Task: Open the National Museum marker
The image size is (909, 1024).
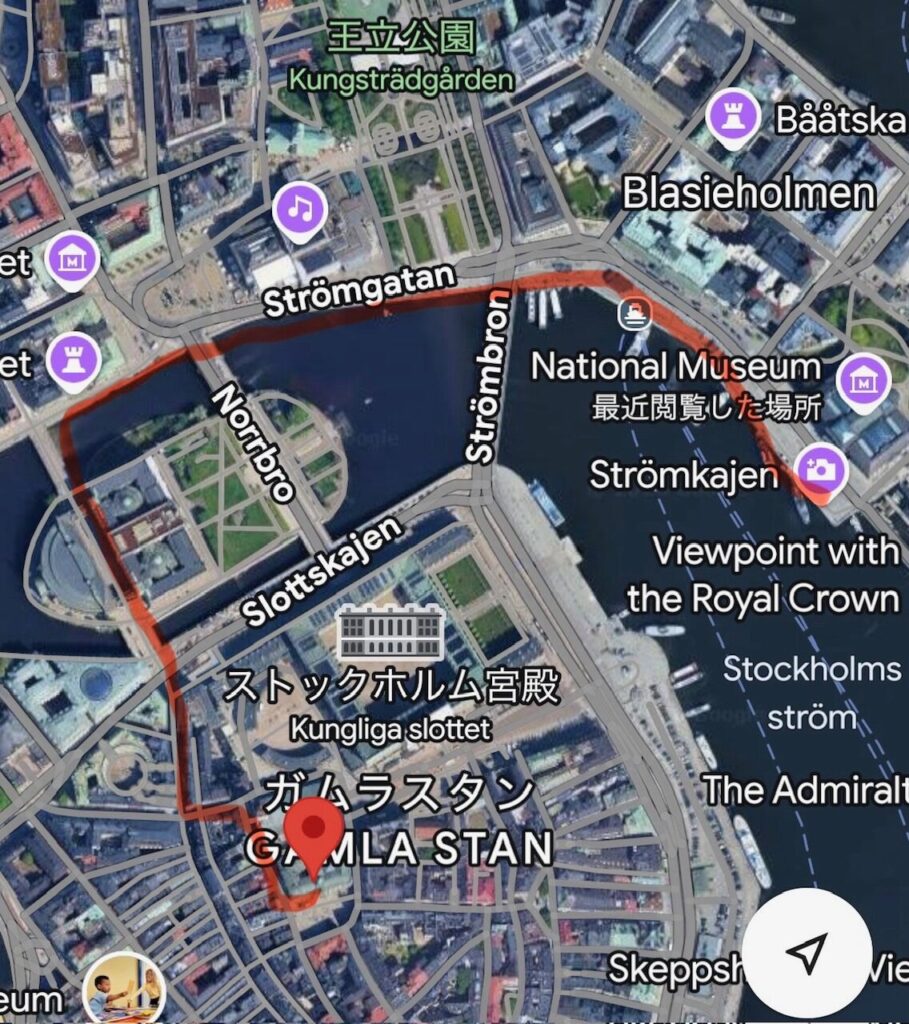Action: (x=862, y=380)
